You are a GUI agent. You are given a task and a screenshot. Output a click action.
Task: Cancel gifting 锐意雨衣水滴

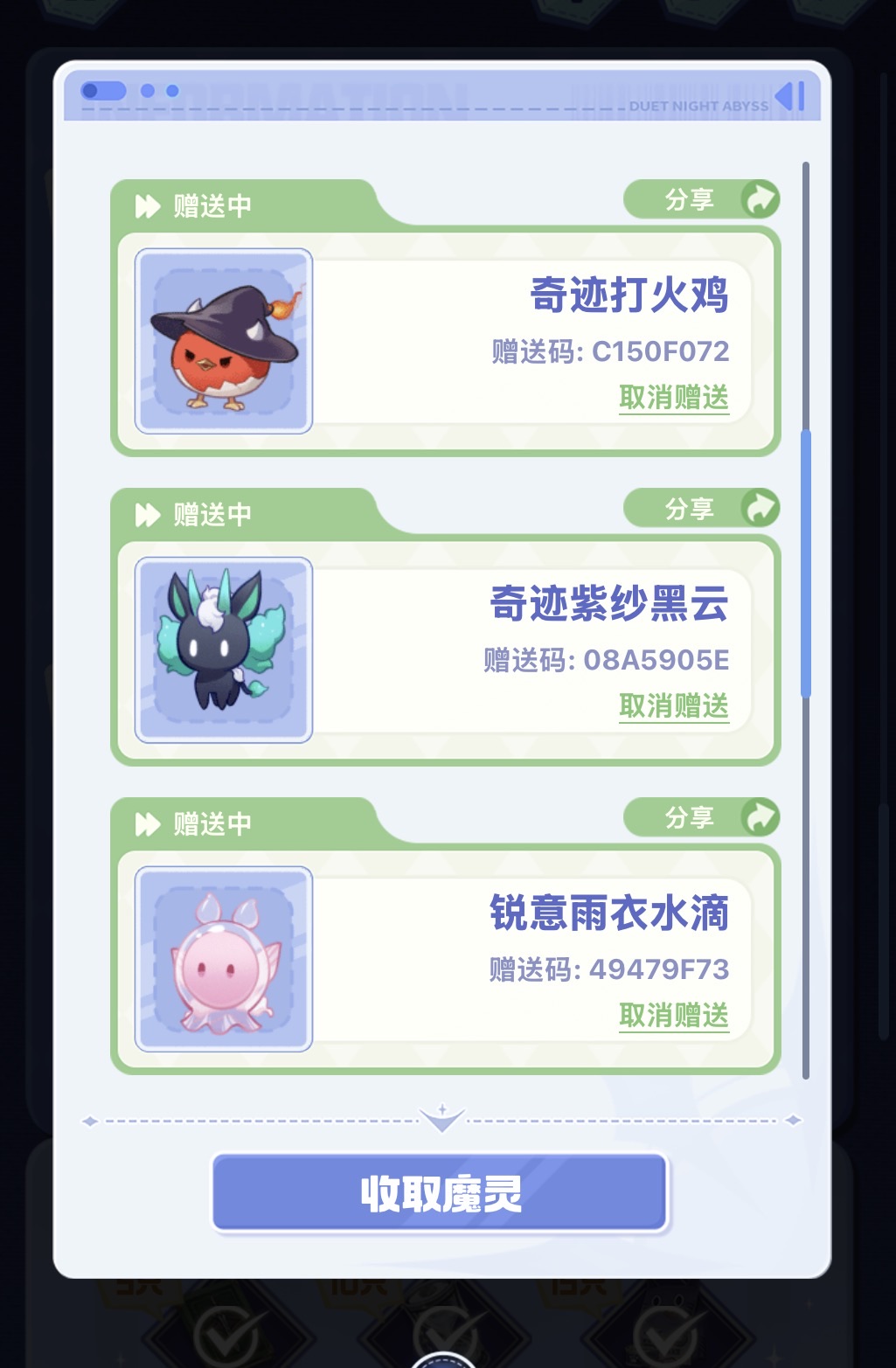click(674, 1016)
